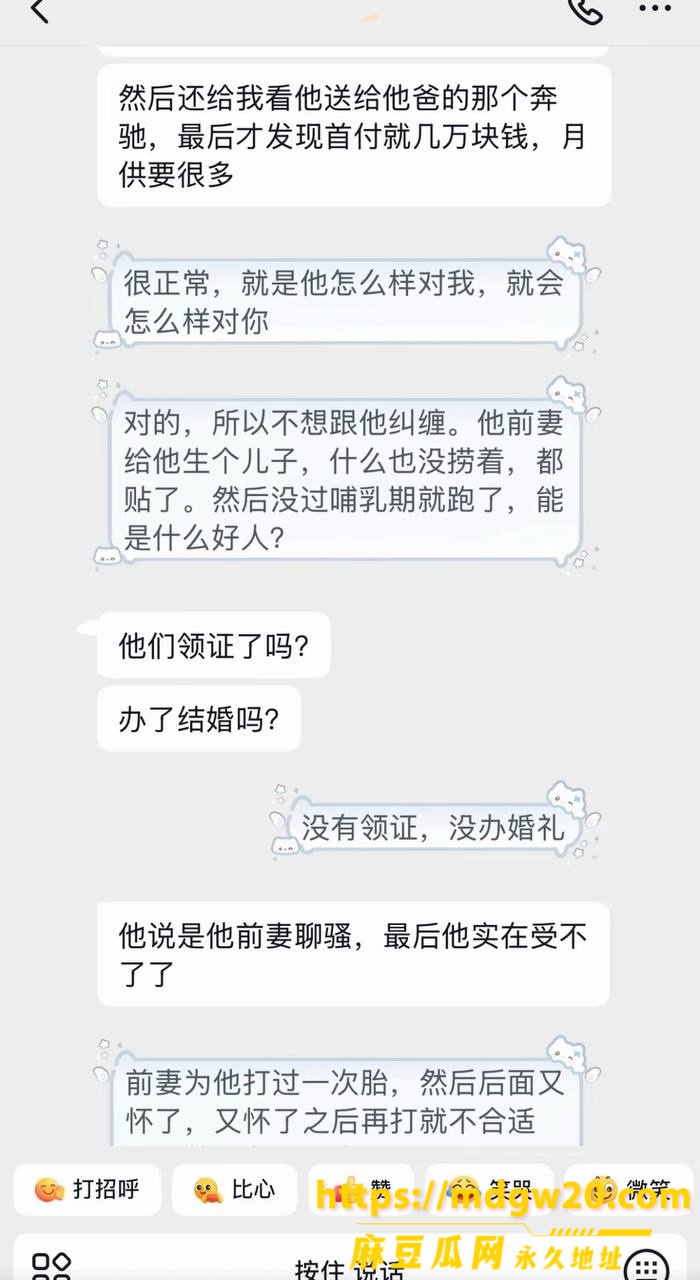The width and height of the screenshot is (700, 1280).
Task: Open the three-dot overflow menu
Action: point(655,8)
